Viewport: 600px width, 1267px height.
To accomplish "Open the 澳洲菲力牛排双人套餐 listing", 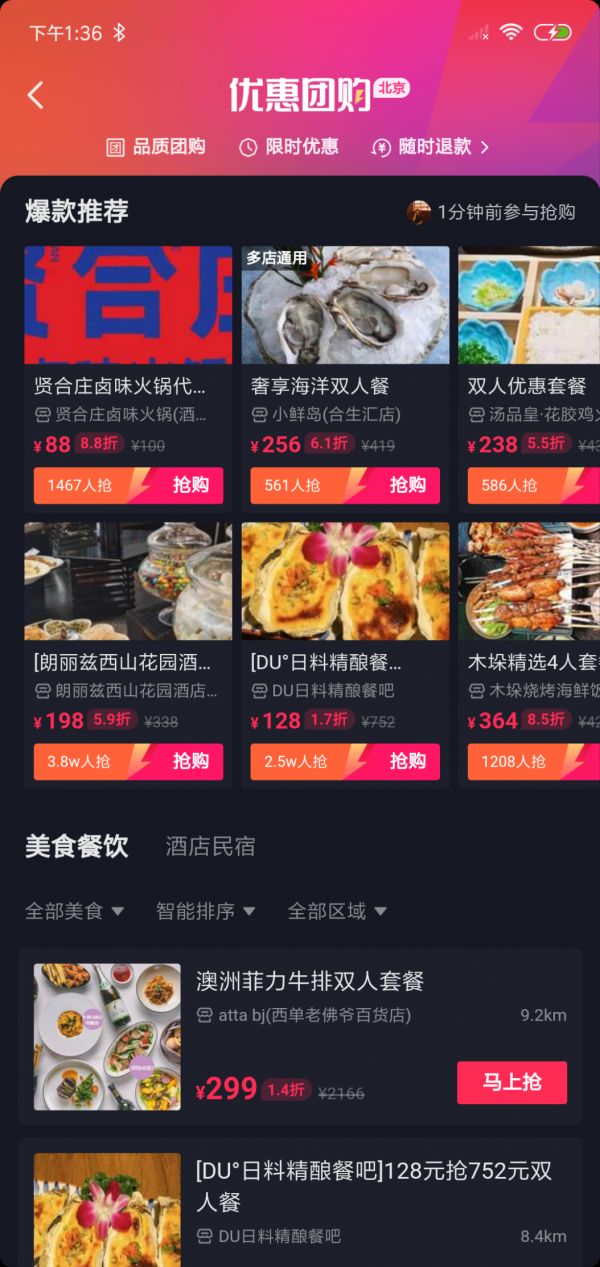I will (x=310, y=982).
